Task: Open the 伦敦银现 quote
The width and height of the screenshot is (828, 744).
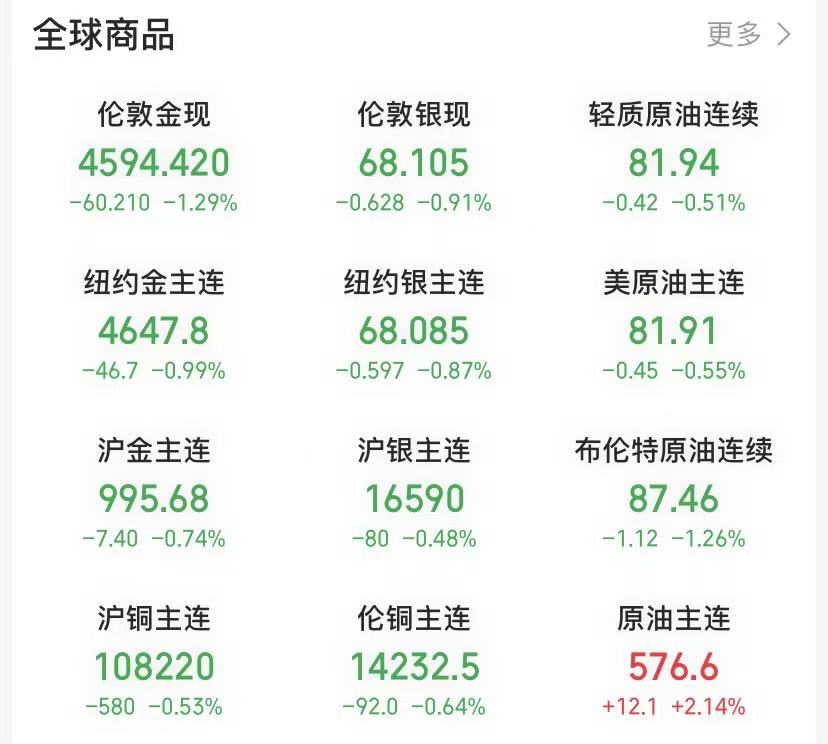Action: [414, 157]
